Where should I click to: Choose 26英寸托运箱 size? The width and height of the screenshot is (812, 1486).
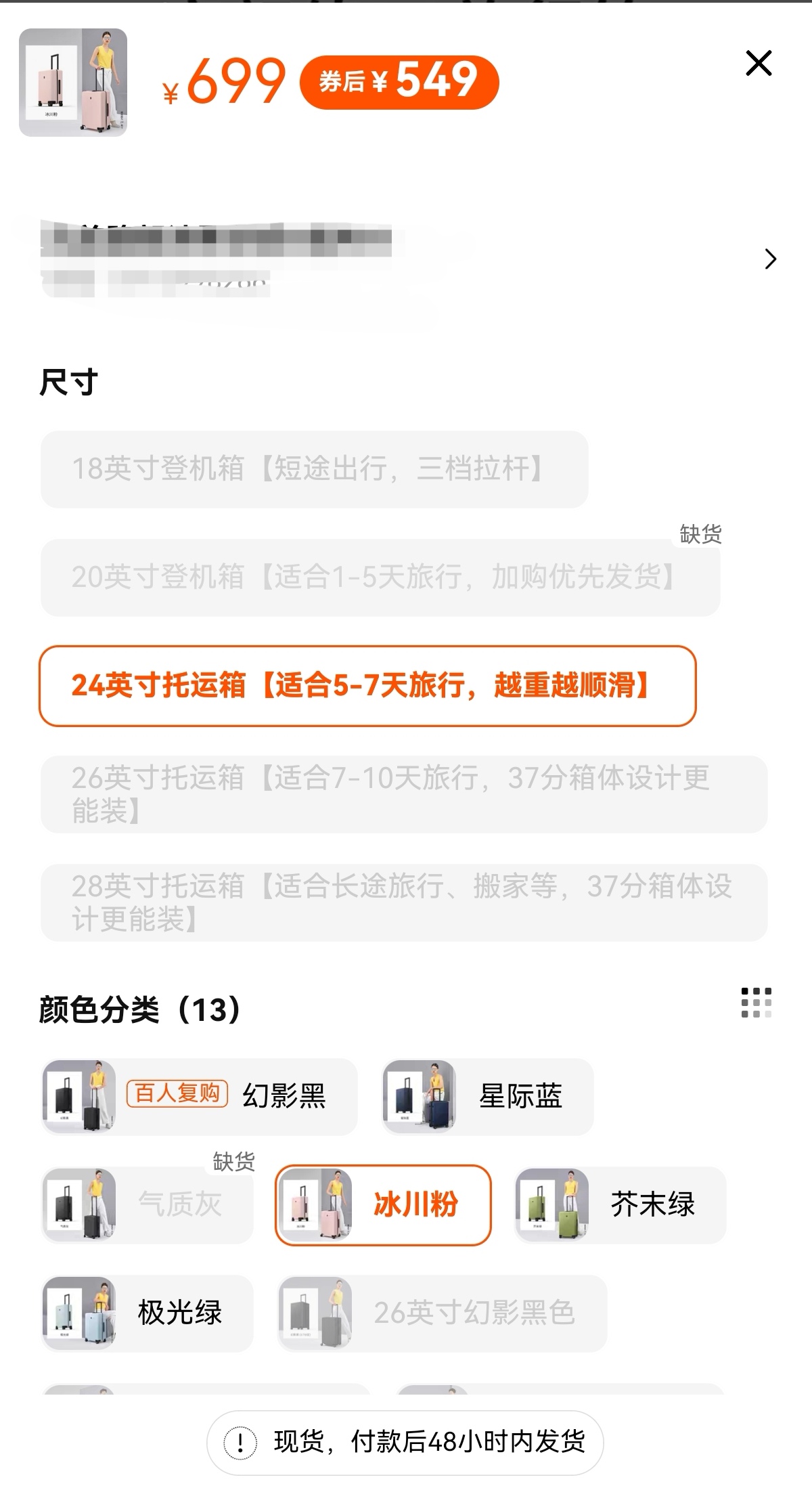click(404, 794)
